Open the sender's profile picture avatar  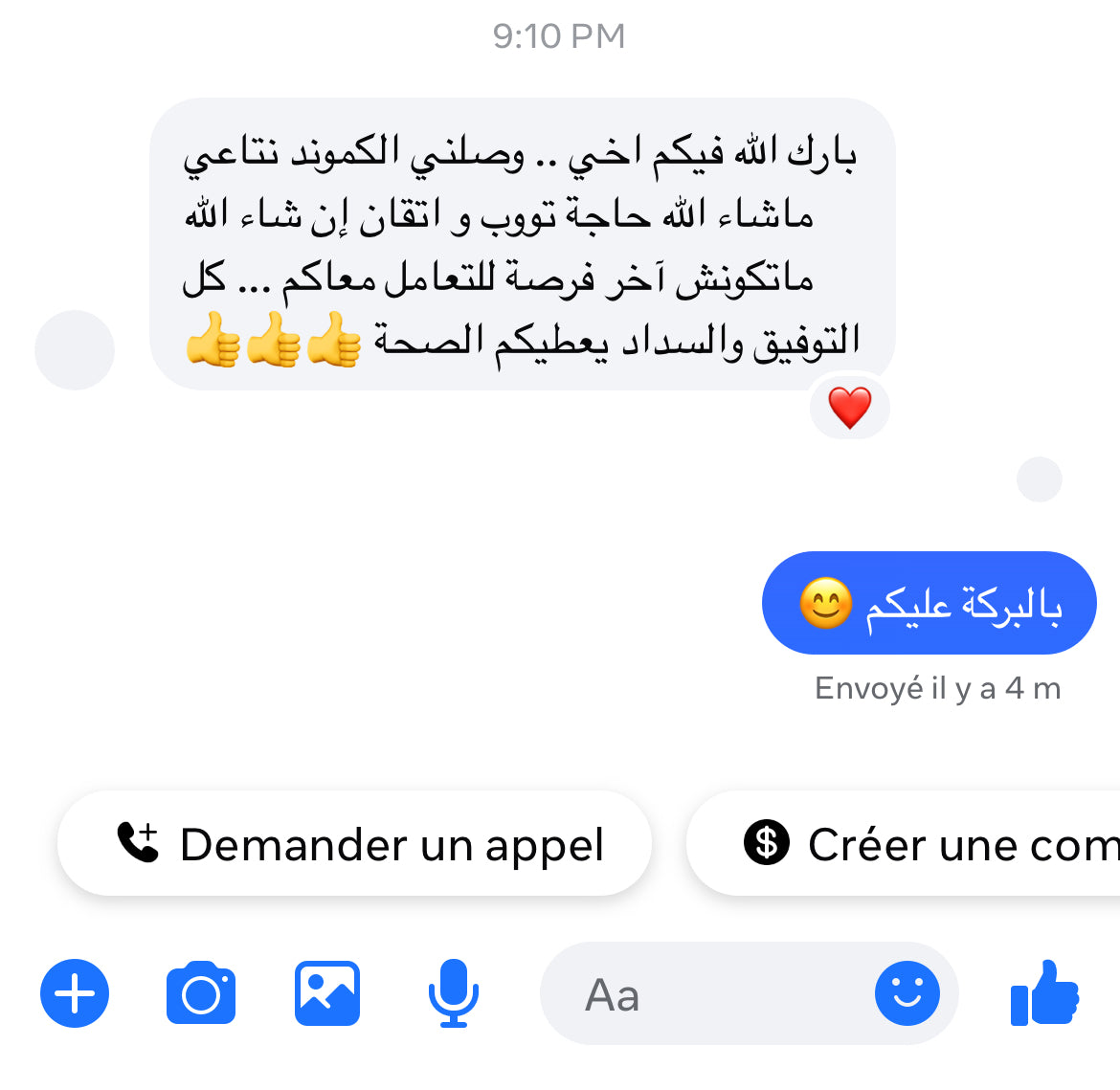tap(75, 350)
